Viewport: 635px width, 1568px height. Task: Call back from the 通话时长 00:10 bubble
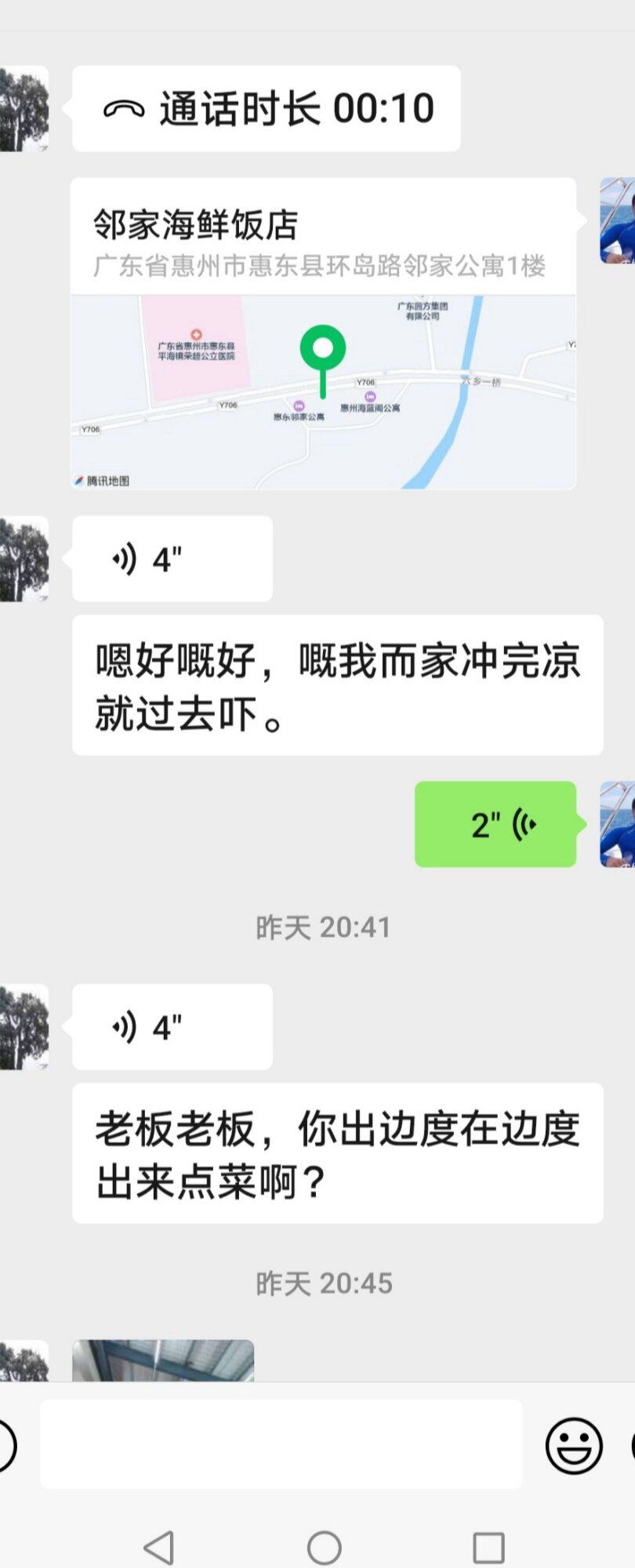(x=266, y=108)
